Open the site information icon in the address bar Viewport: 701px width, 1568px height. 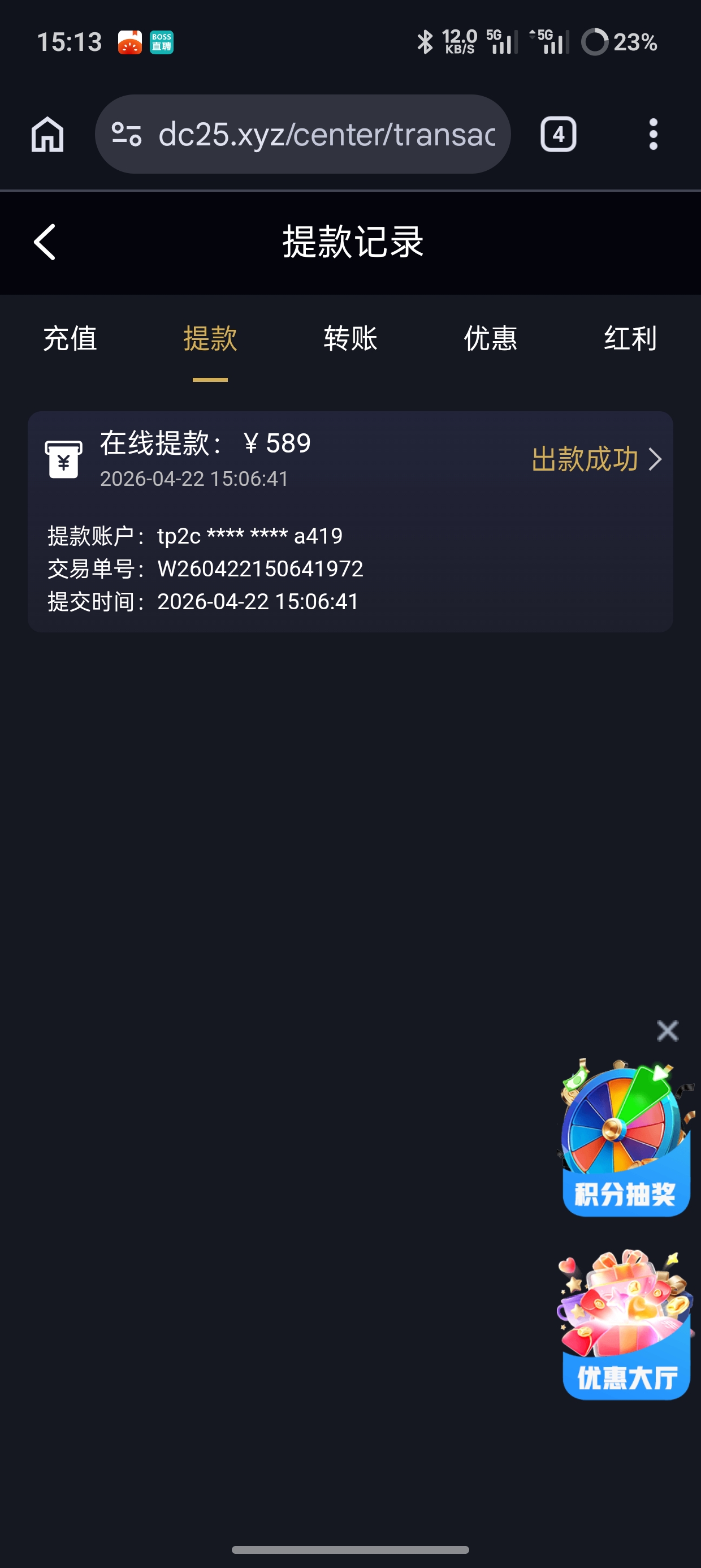(x=128, y=134)
